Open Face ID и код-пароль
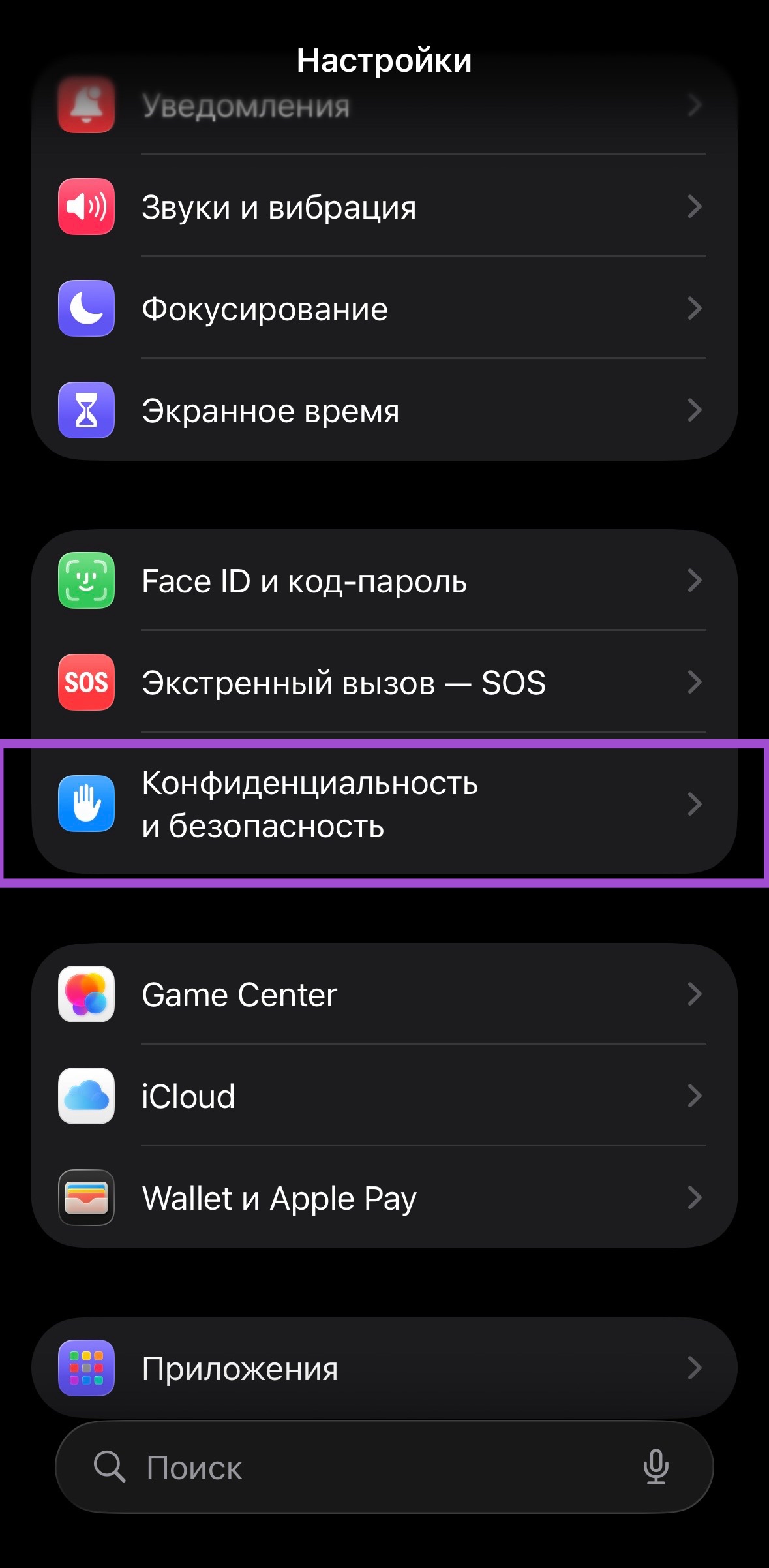Image resolution: width=769 pixels, height=1568 pixels. tap(384, 581)
